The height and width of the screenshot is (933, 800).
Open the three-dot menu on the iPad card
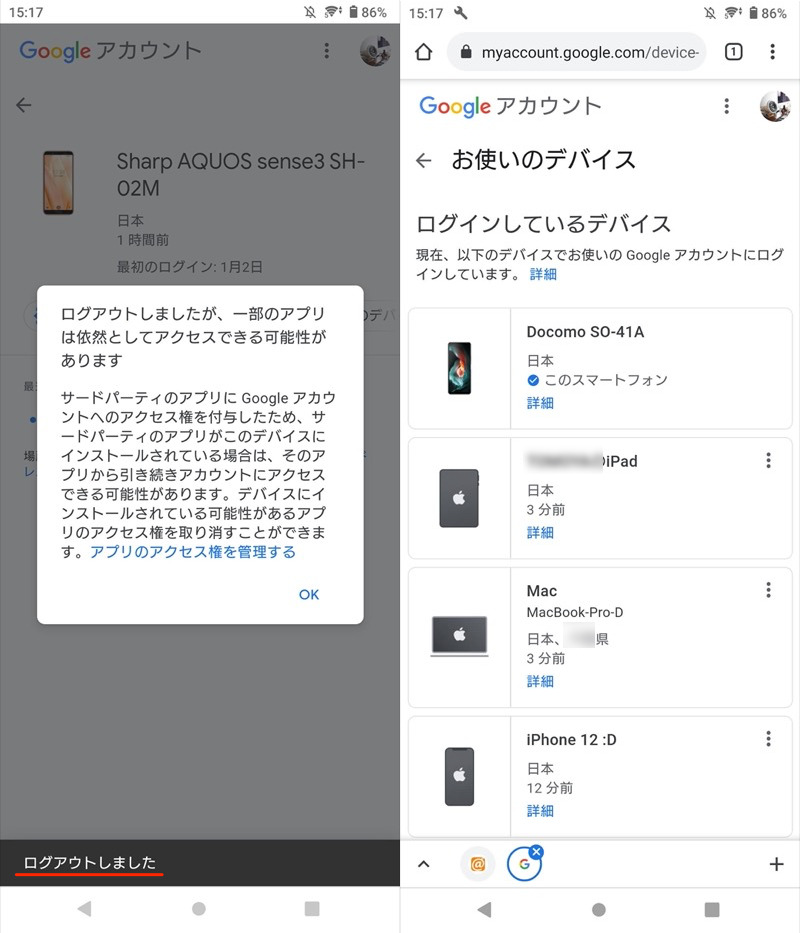click(x=768, y=461)
